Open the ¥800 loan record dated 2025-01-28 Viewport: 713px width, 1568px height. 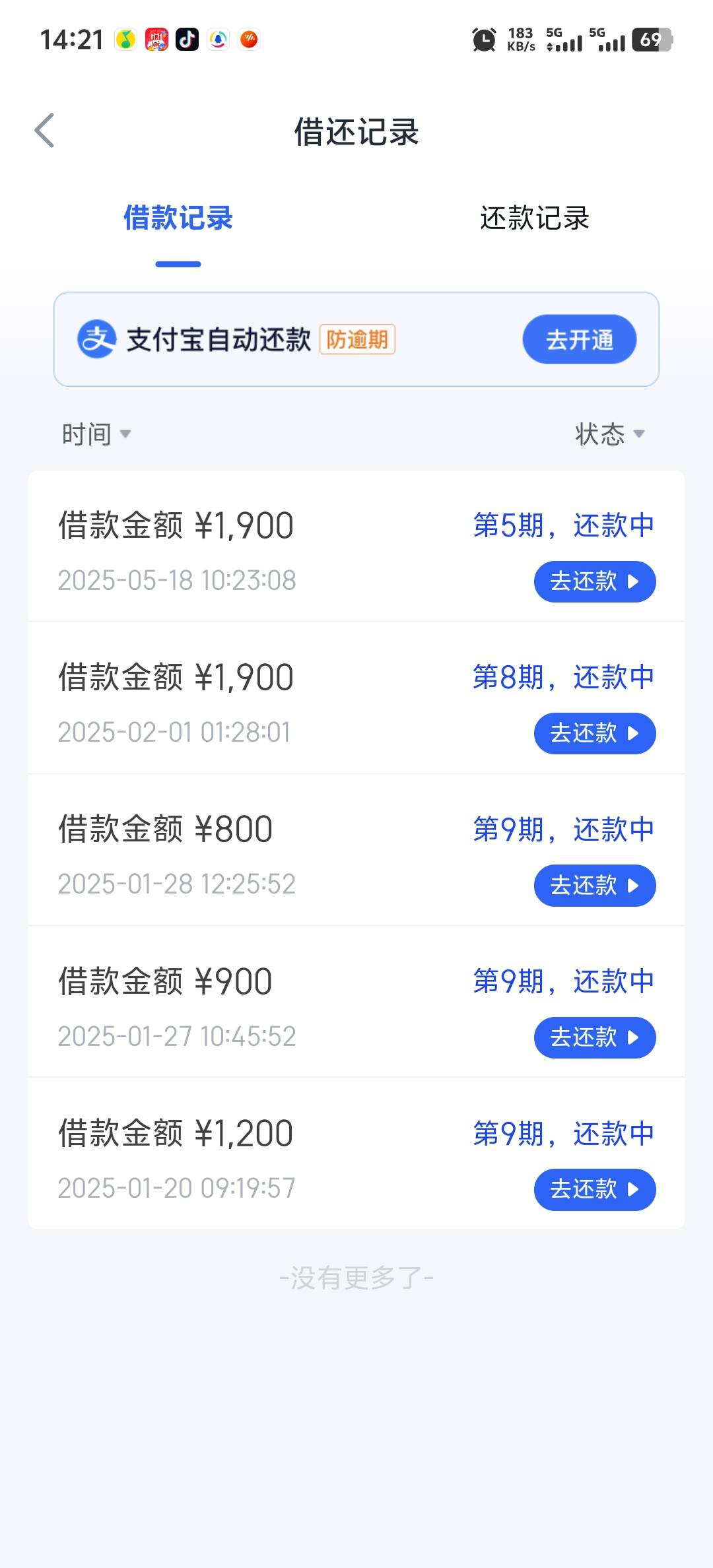(x=356, y=850)
